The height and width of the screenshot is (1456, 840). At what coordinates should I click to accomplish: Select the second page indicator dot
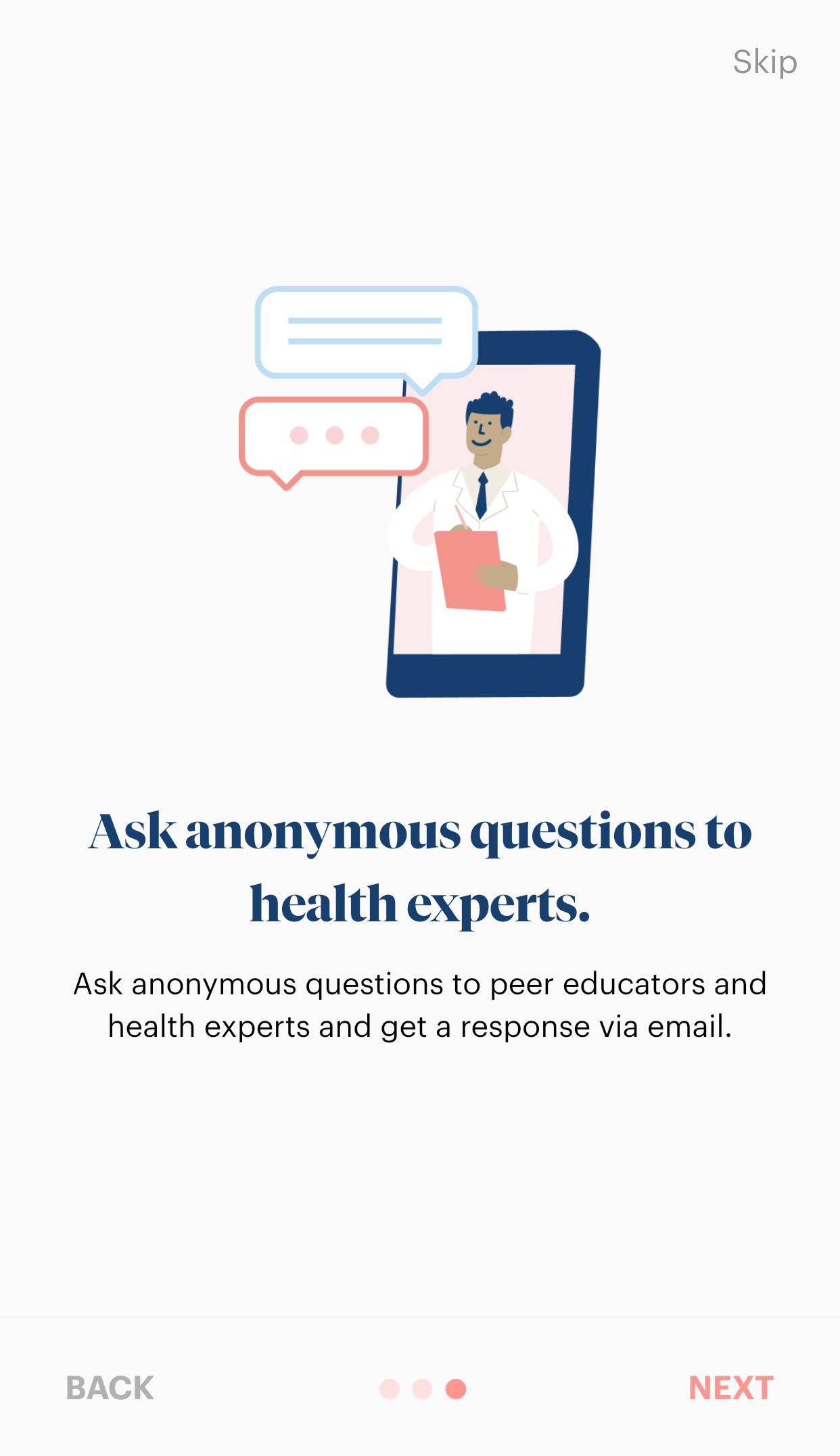422,1389
